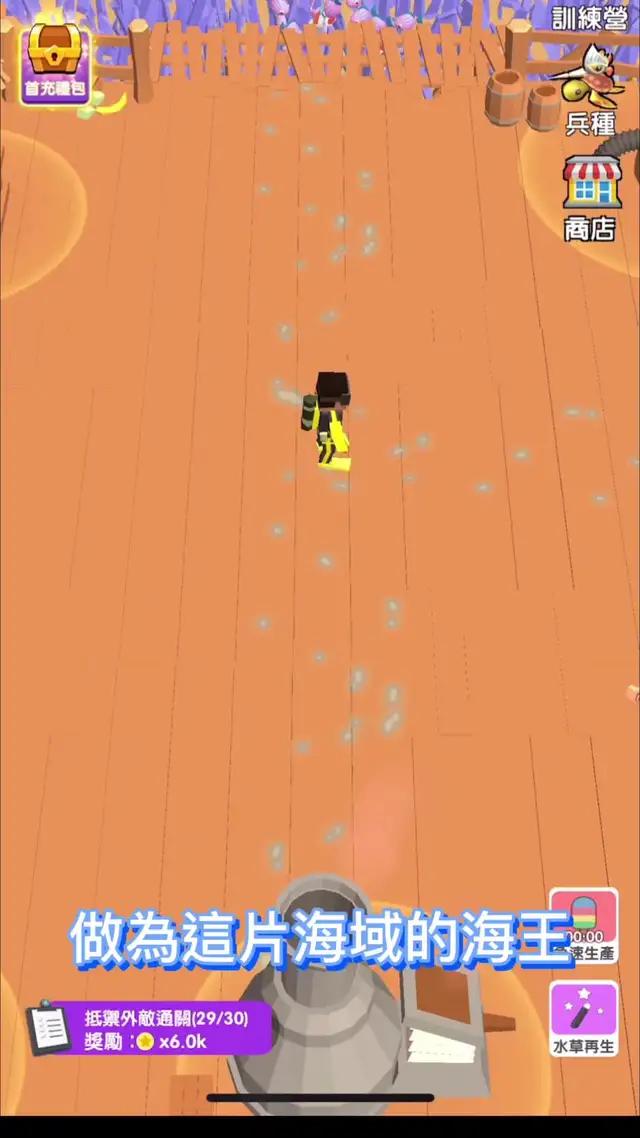Open the 首充禮包 treasure chest offer
Image resolution: width=640 pixels, height=1138 pixels.
(56, 62)
